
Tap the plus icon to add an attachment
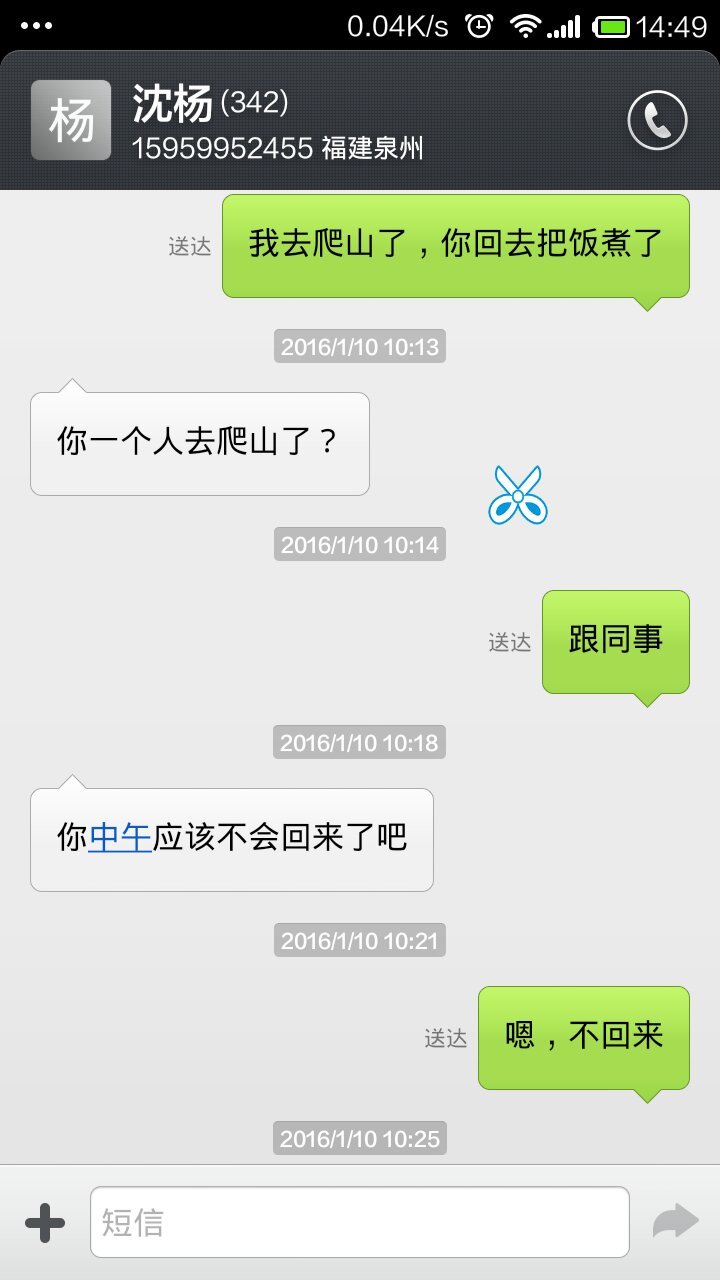(45, 1222)
